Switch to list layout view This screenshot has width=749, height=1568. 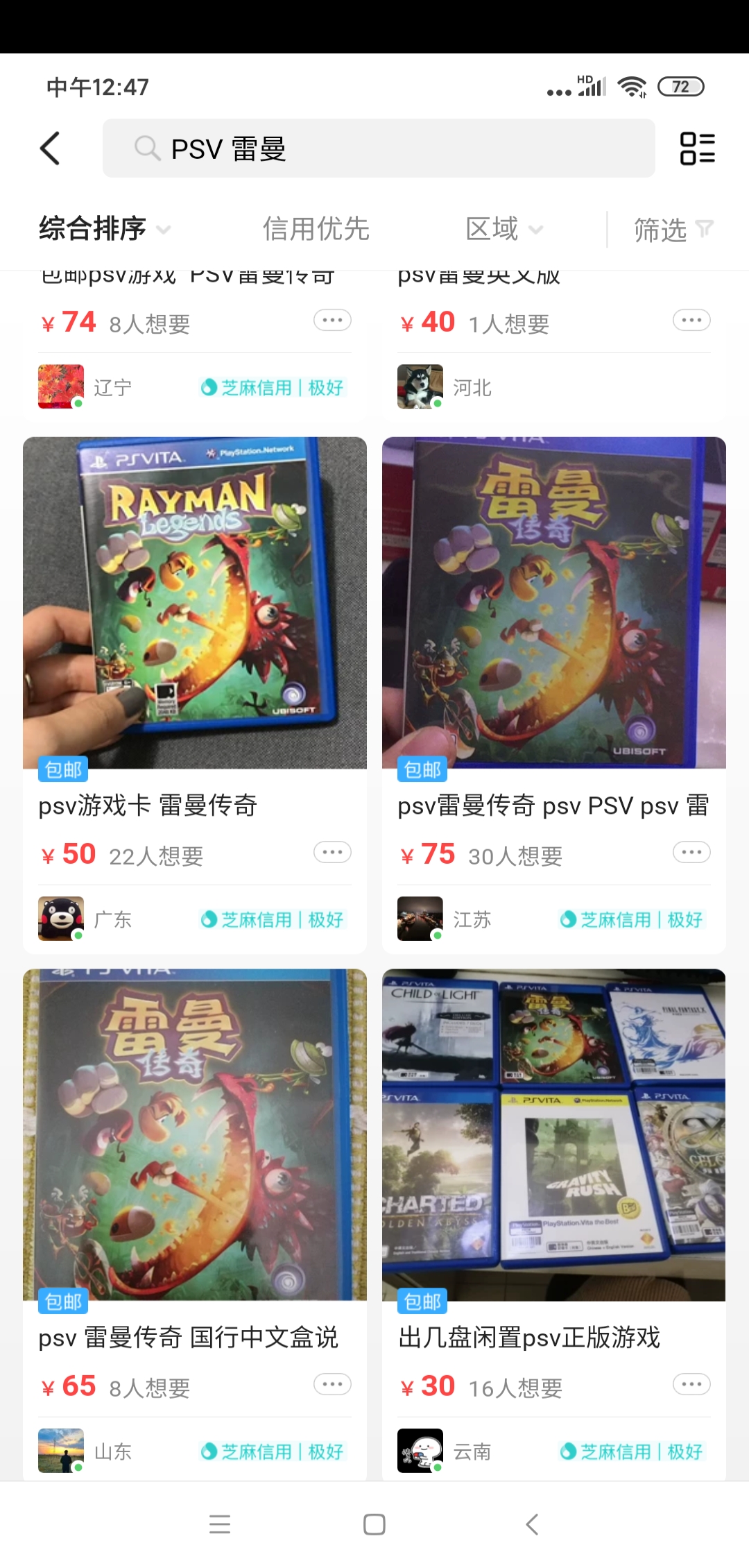pos(697,148)
